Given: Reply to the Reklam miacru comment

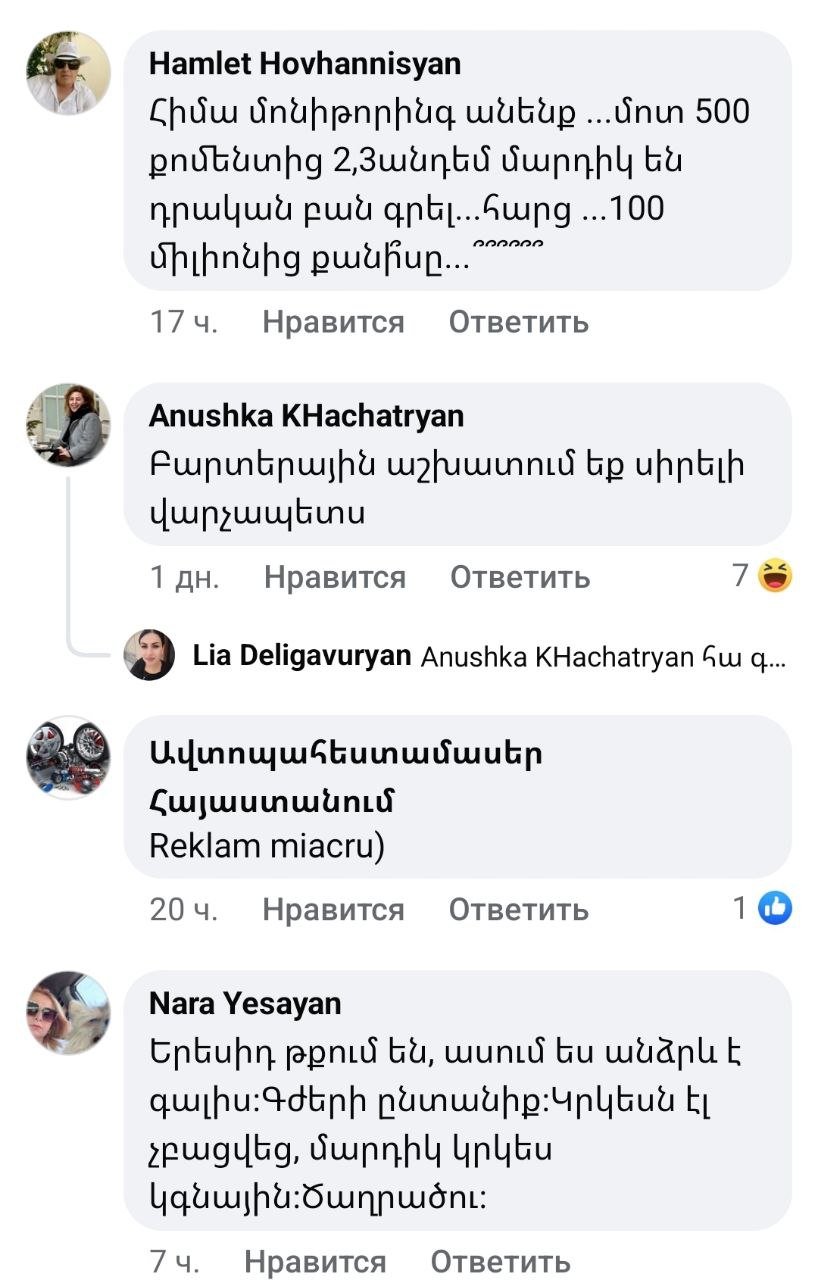Looking at the screenshot, I should [518, 909].
